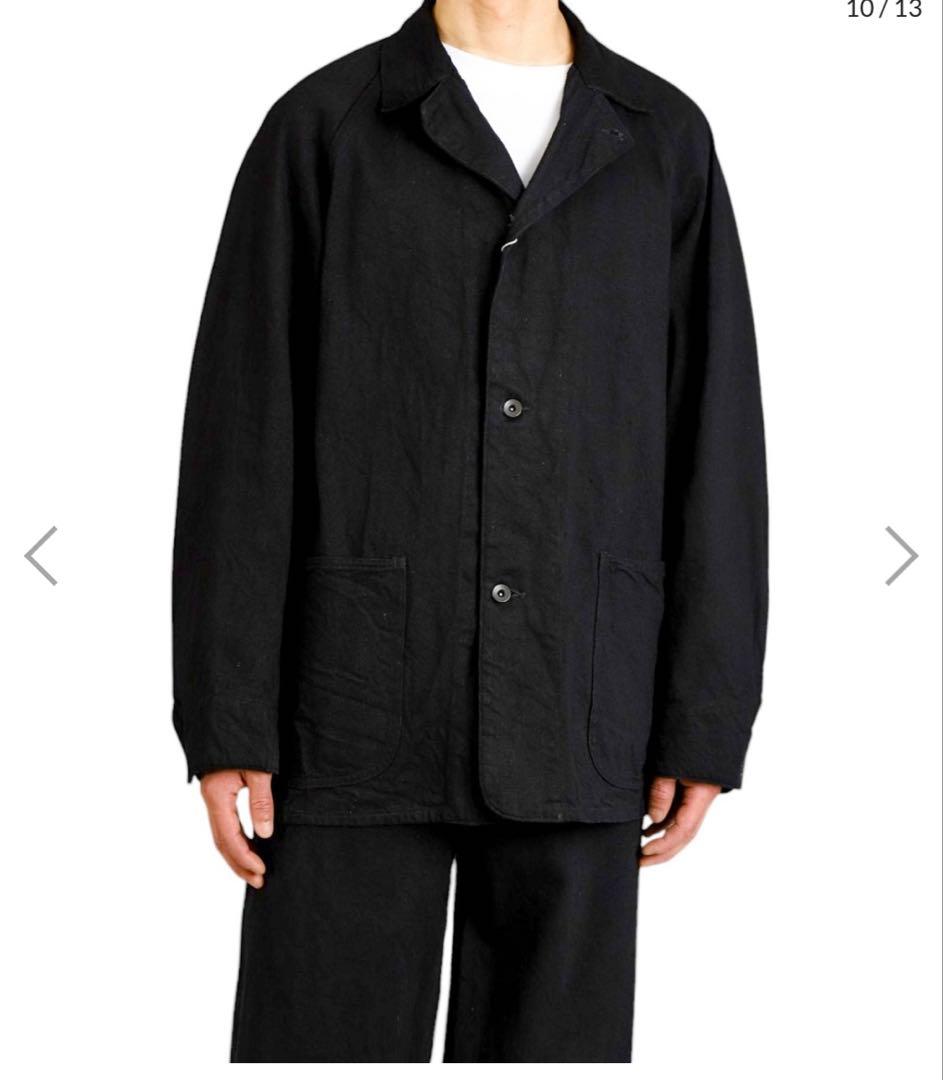Image resolution: width=943 pixels, height=1080 pixels.
Task: Advance to the next product photo
Action: coord(900,556)
